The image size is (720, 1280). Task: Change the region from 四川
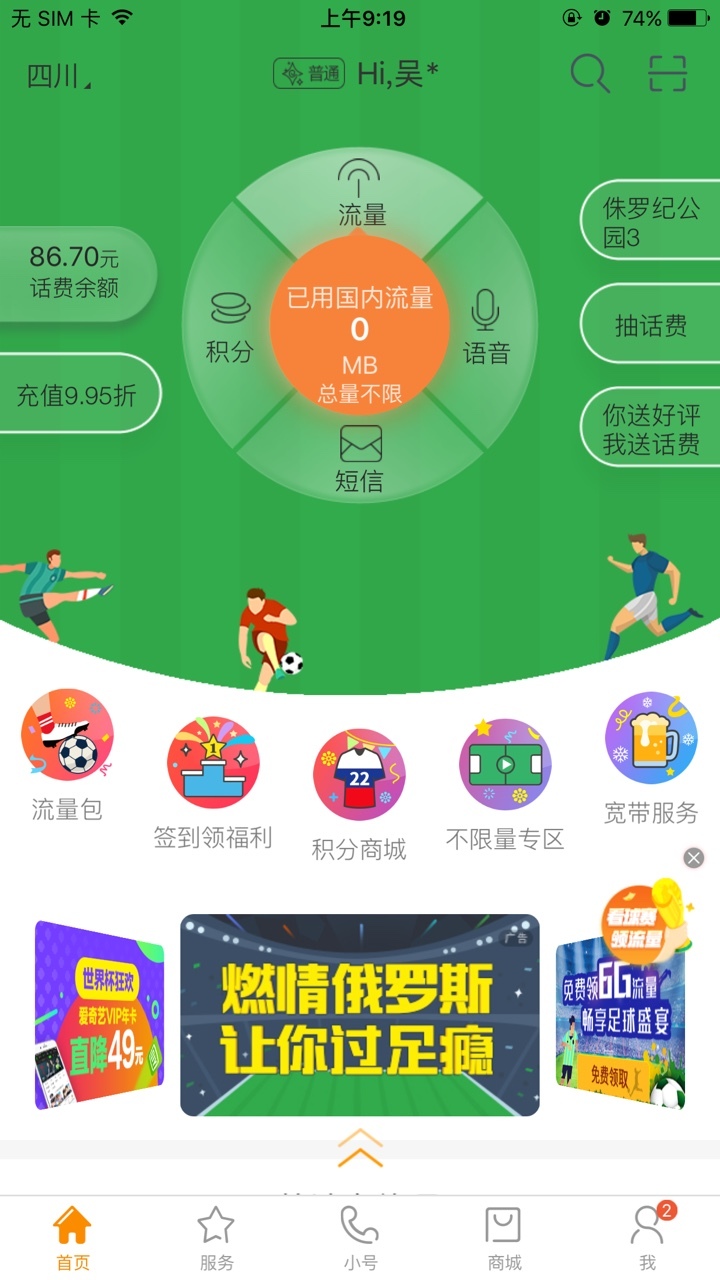click(57, 75)
